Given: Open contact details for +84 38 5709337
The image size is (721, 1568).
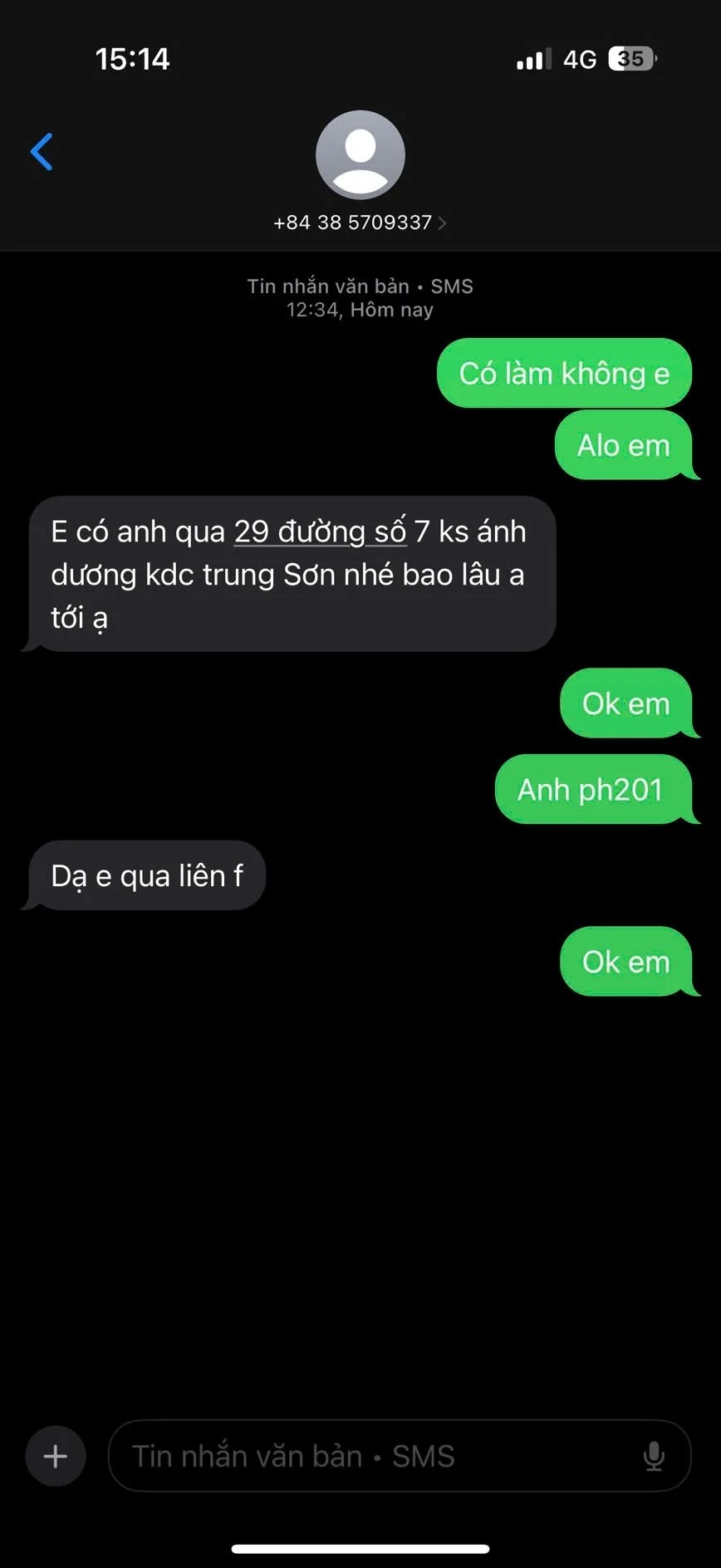Looking at the screenshot, I should [360, 222].
